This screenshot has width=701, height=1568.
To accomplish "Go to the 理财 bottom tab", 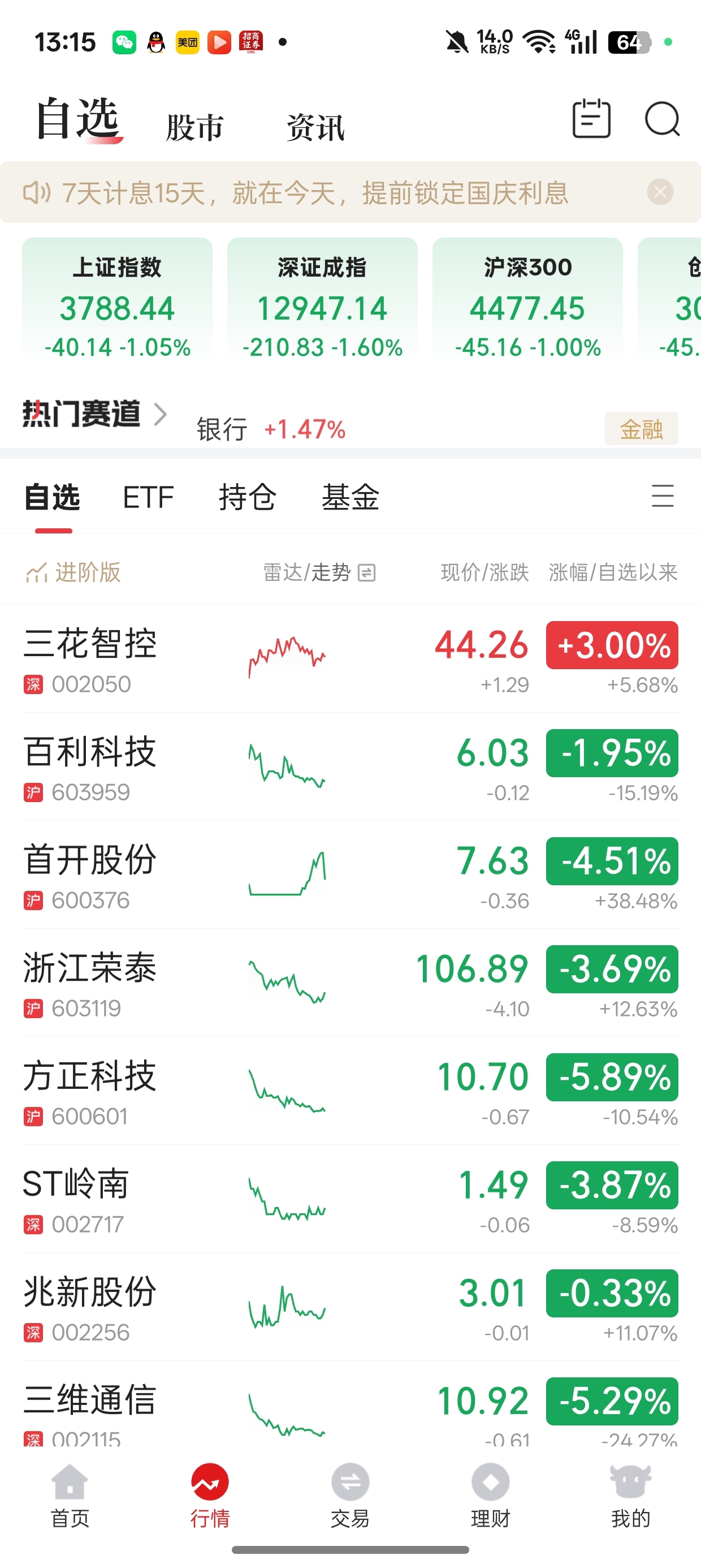I will [x=491, y=1496].
